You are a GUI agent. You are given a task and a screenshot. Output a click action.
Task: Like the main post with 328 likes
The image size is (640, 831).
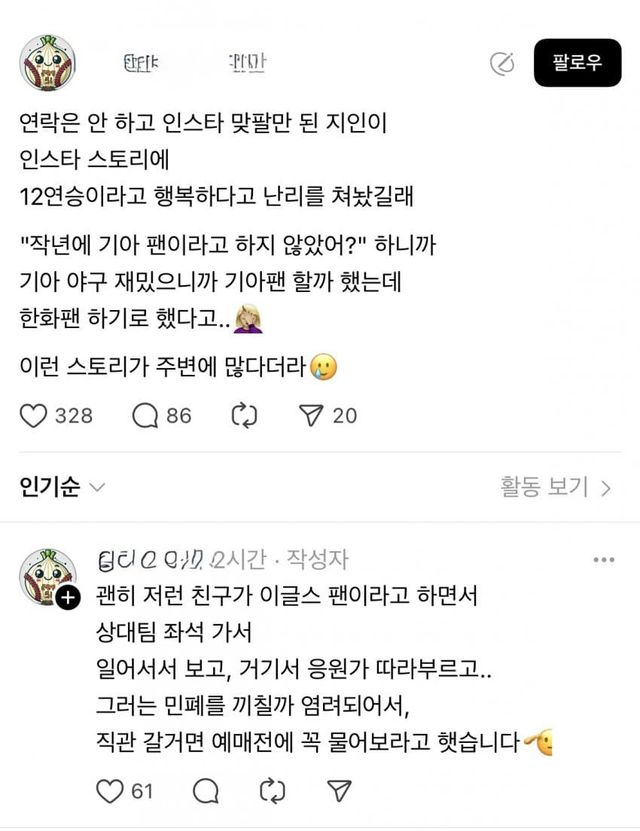coord(35,415)
